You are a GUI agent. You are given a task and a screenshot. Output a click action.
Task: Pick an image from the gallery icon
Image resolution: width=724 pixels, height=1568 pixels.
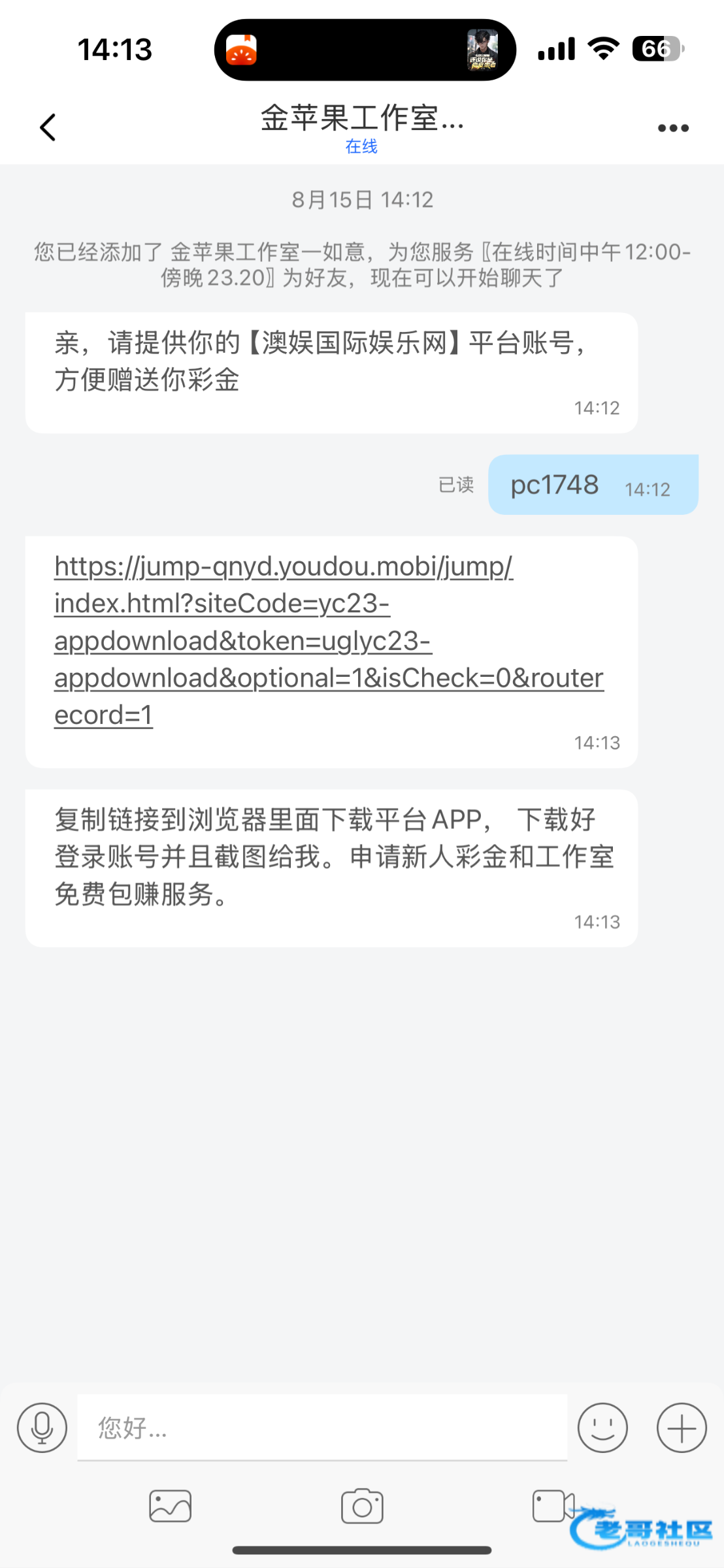[170, 1507]
